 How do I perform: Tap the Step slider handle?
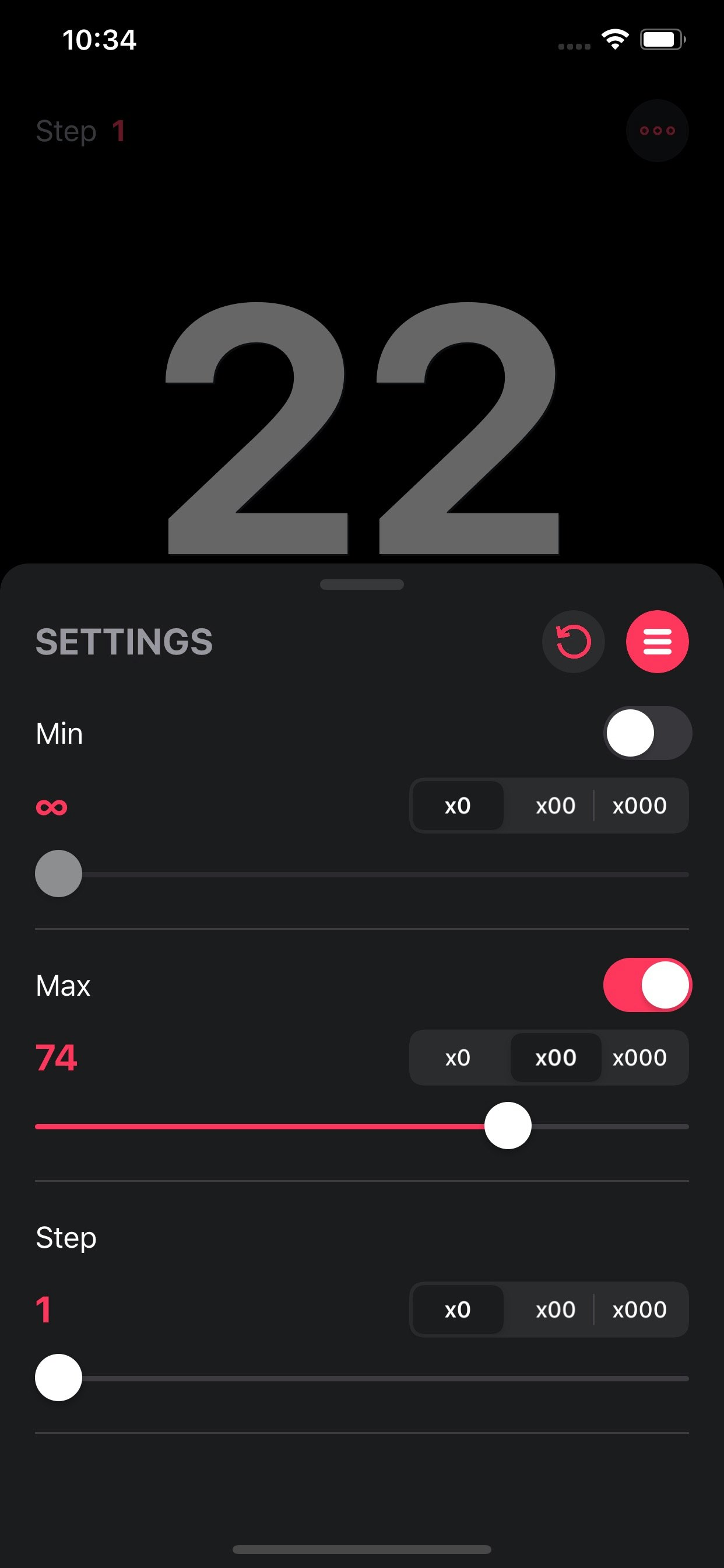click(x=58, y=1377)
